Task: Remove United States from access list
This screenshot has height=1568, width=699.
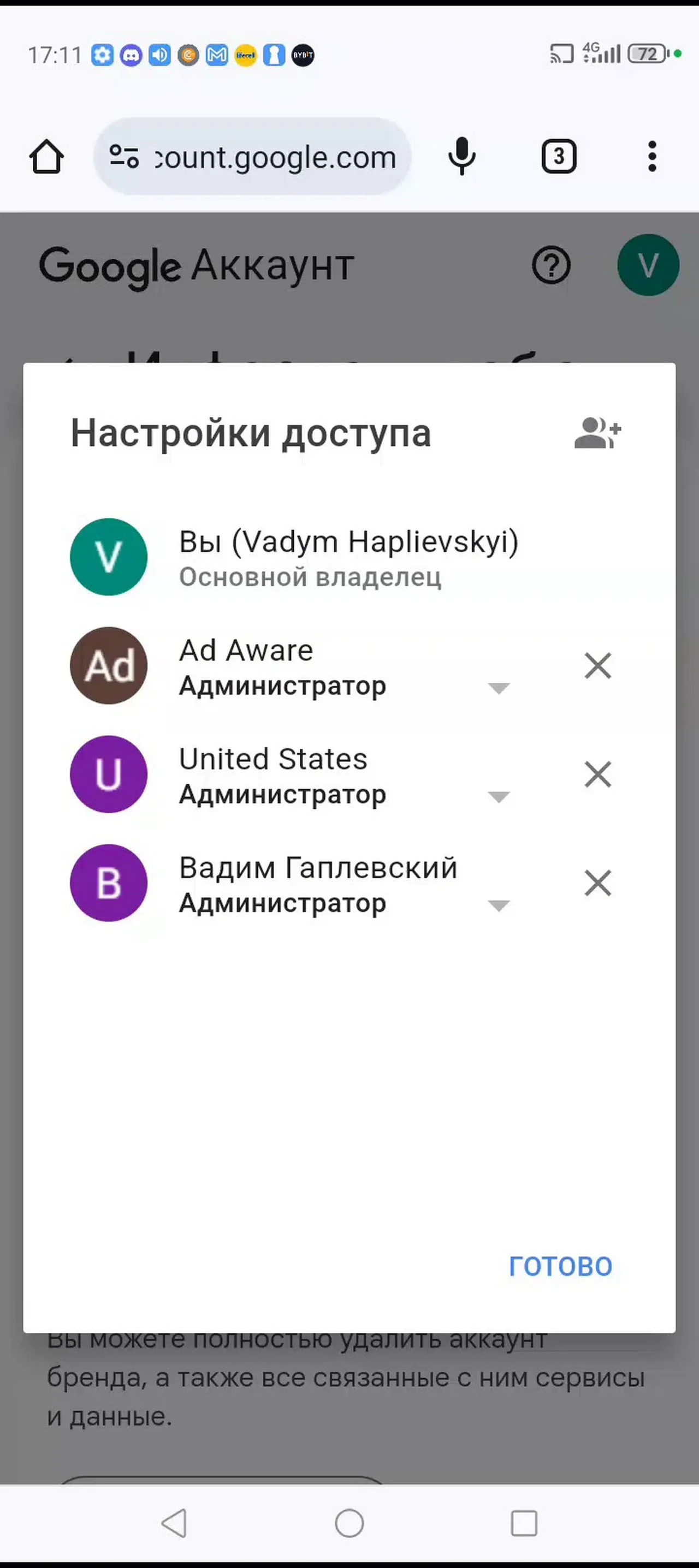Action: tap(597, 774)
